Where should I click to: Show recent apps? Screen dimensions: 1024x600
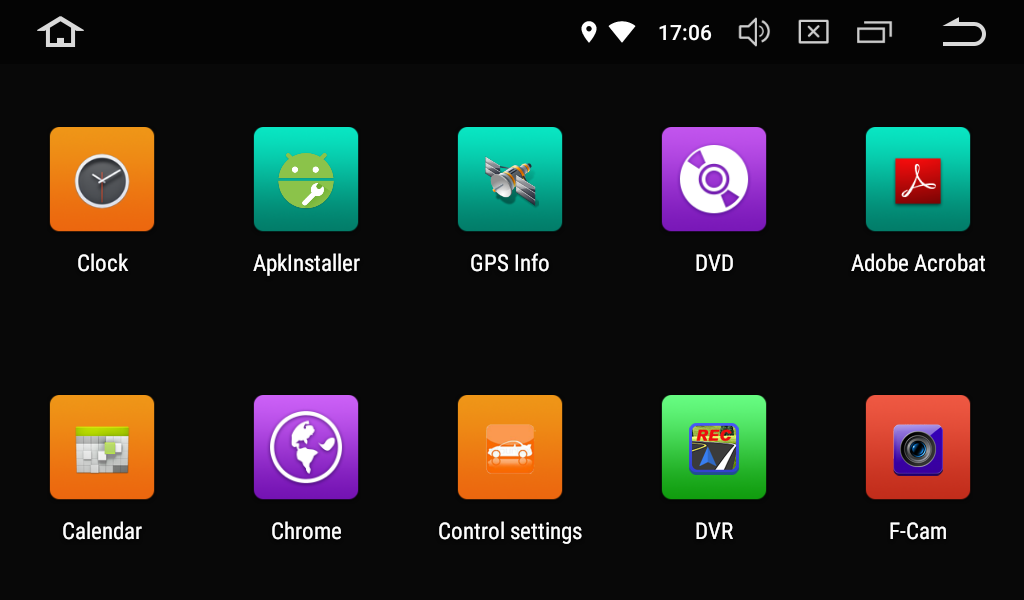[x=874, y=32]
